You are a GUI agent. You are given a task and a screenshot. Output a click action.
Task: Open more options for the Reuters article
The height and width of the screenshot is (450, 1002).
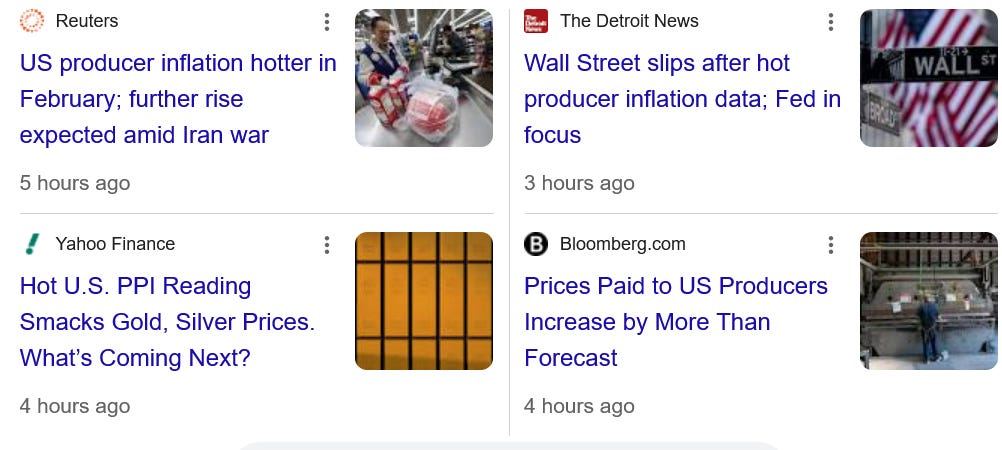pyautogui.click(x=327, y=22)
